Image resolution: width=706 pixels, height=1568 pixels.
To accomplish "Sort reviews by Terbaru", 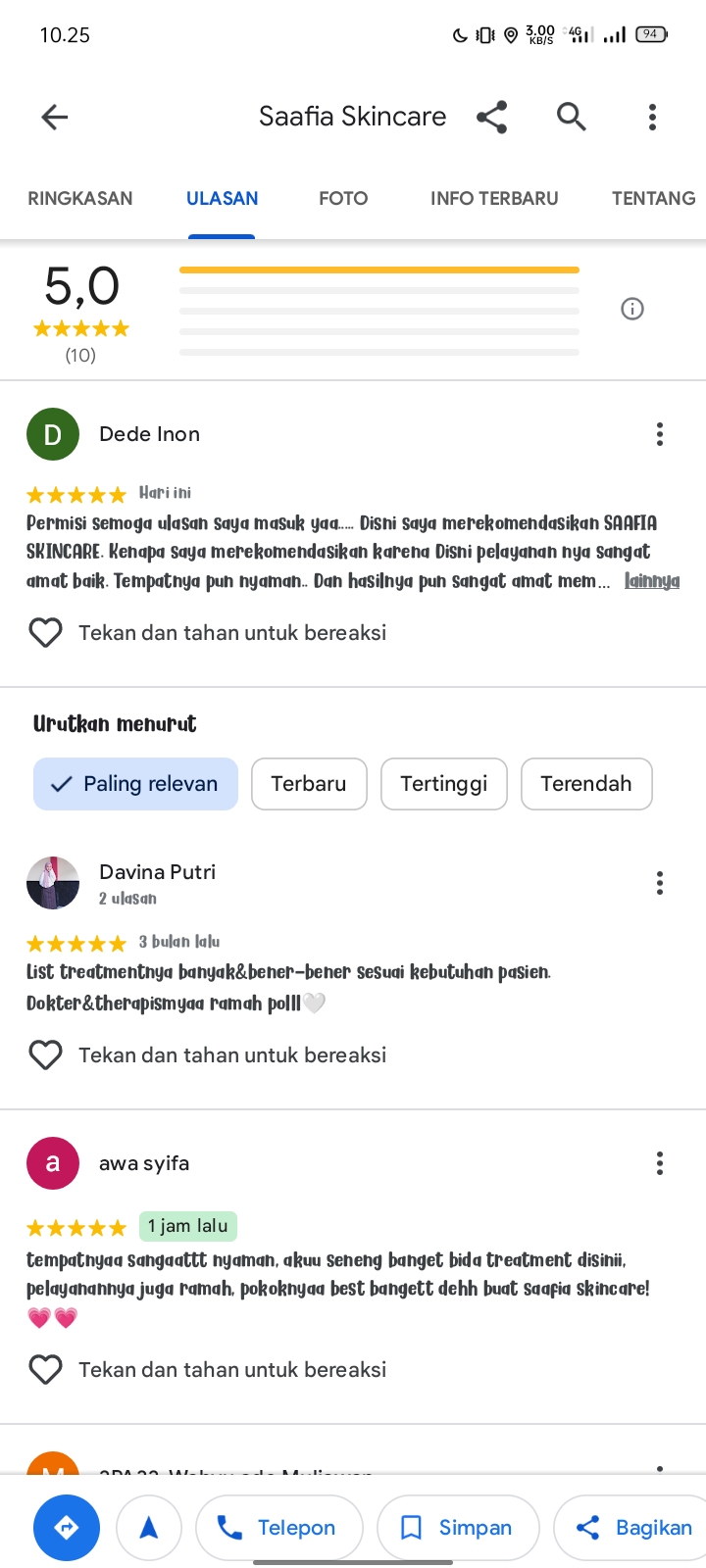I will pos(309,784).
